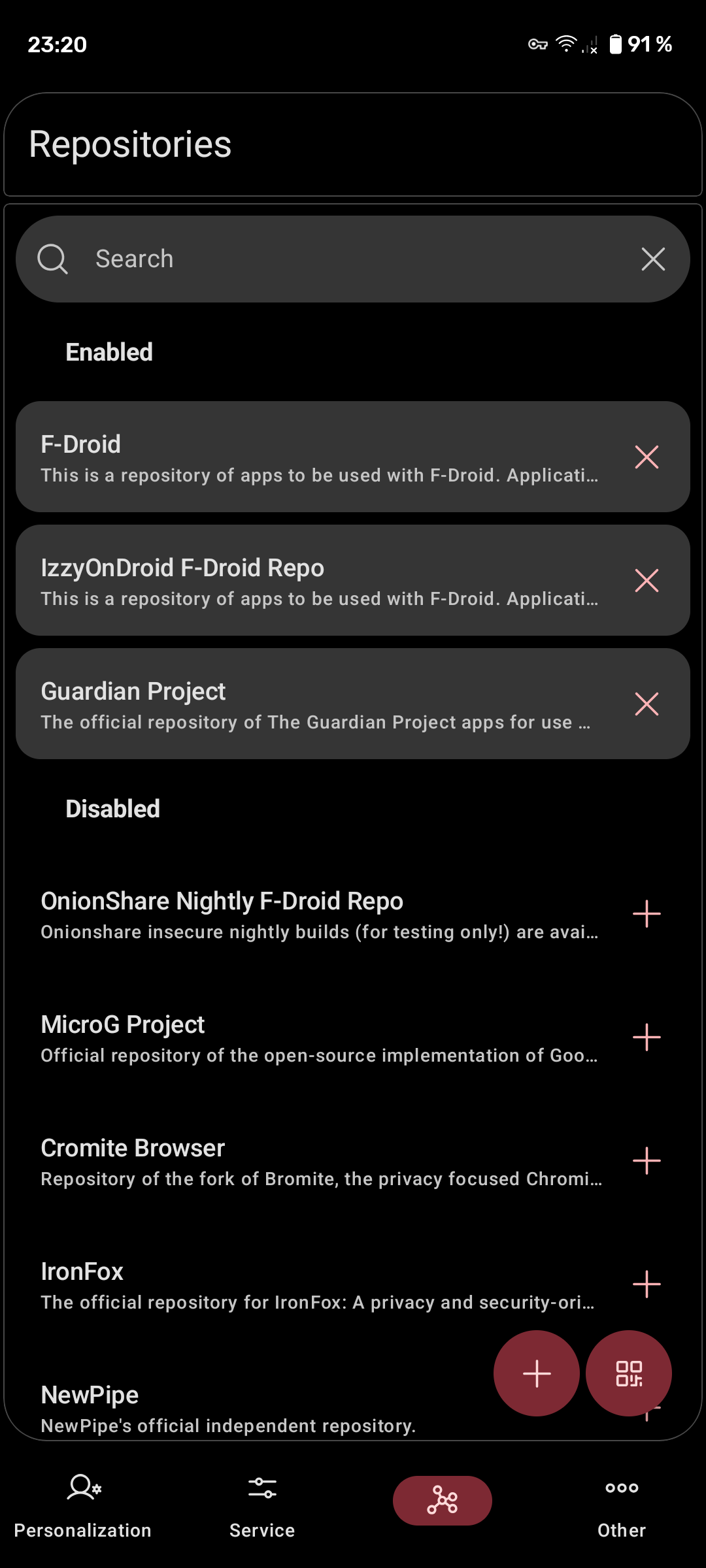Viewport: 706px width, 1568px height.
Task: Open MicroG Project repository details
Action: (314, 1037)
